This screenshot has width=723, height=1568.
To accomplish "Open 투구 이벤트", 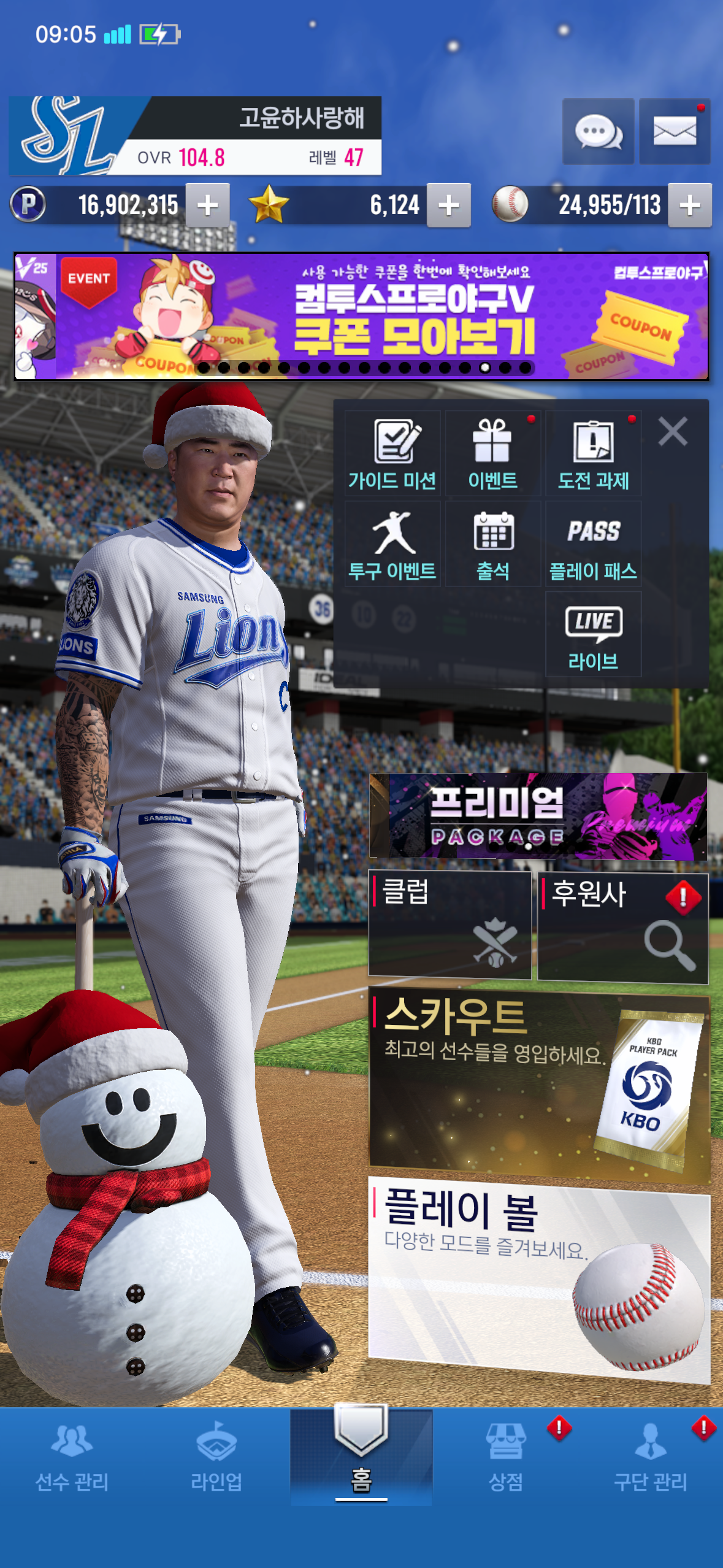I will (392, 544).
